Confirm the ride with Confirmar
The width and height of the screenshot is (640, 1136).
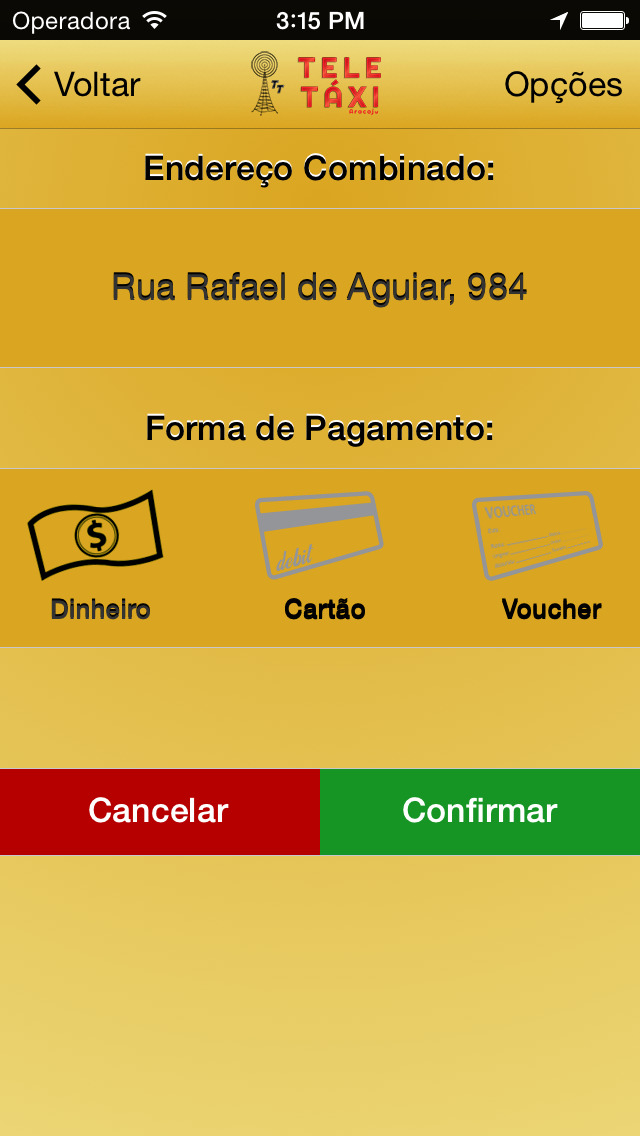click(480, 811)
